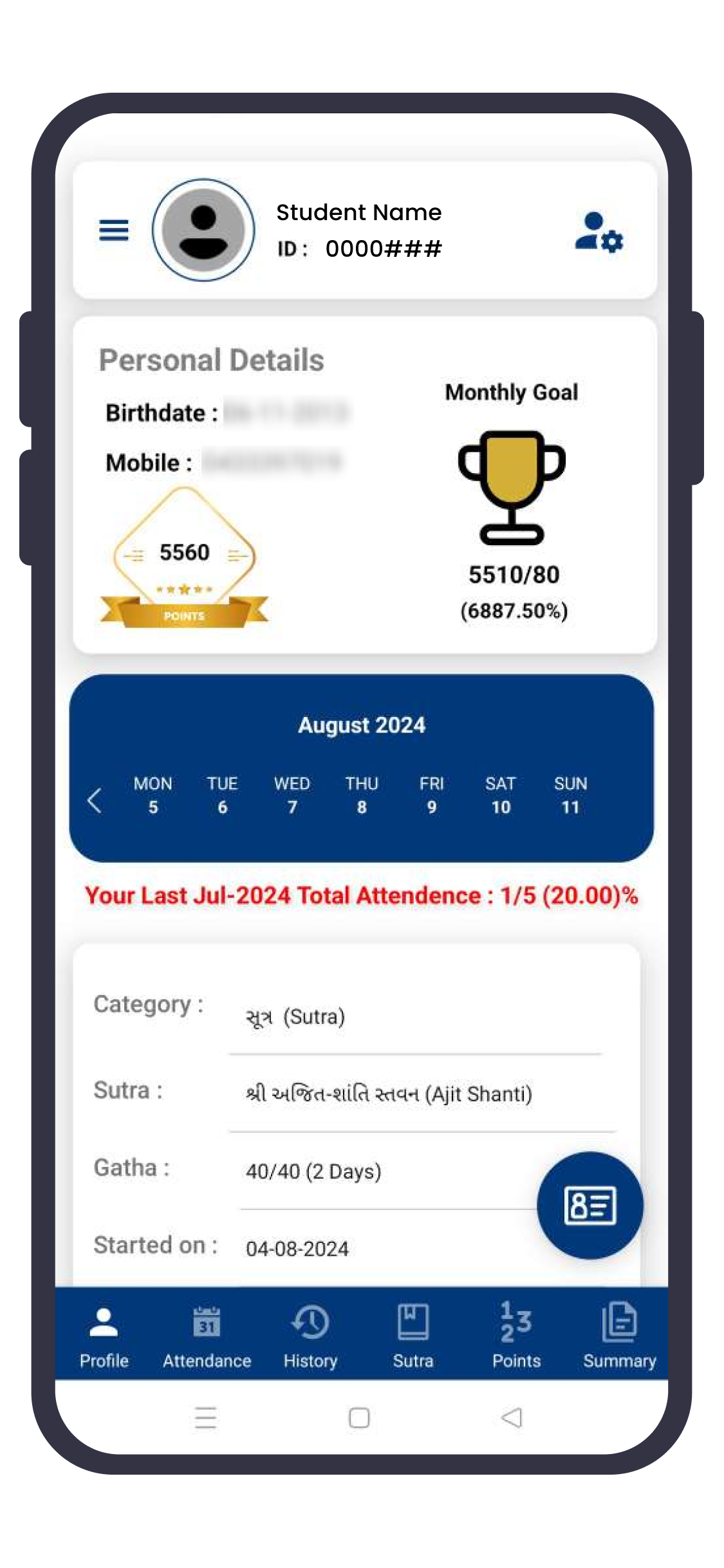Tap the floating ID card button

pyautogui.click(x=589, y=1205)
